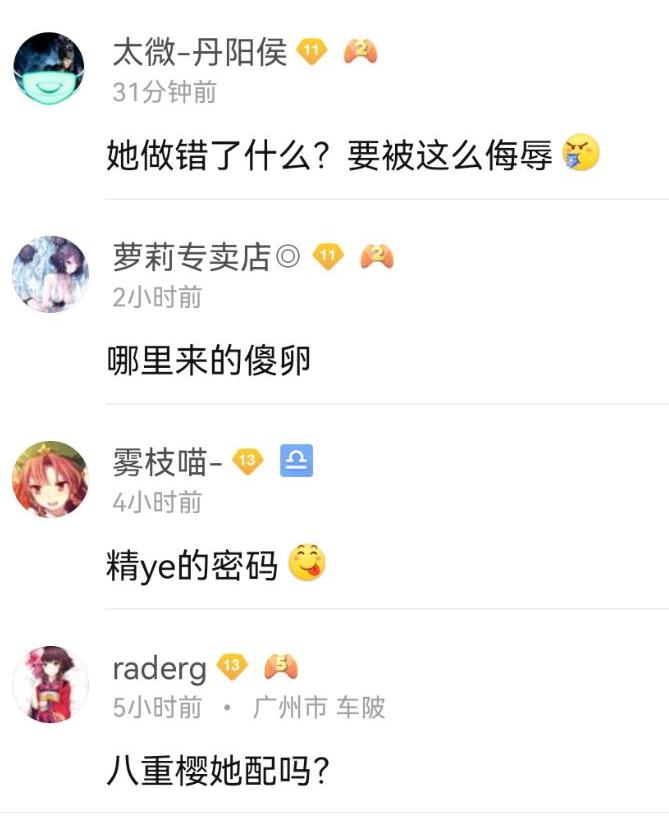This screenshot has height=818, width=669.
Task: Tap 雾枝喵-'s avatar
Action: [51, 479]
